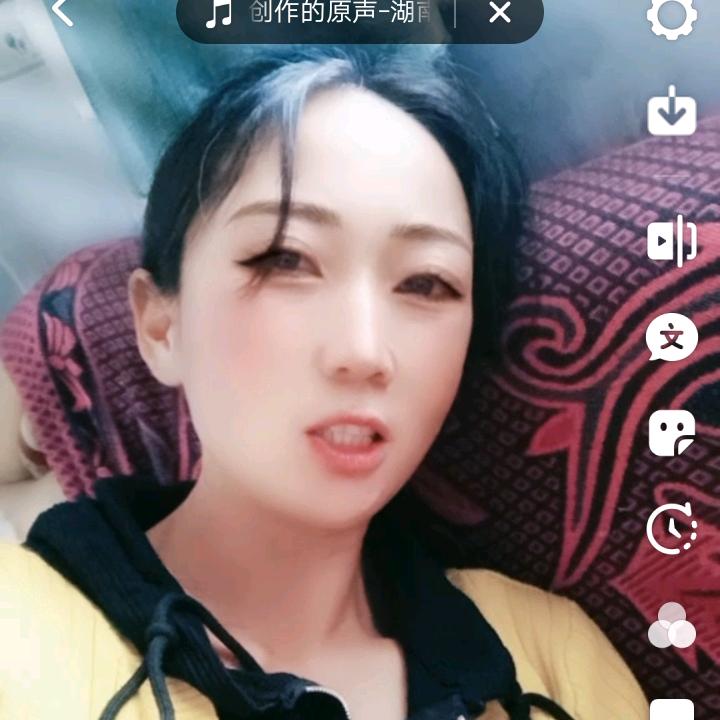Image resolution: width=720 pixels, height=720 pixels.
Task: Open the 文 text caption tool
Action: tap(671, 339)
